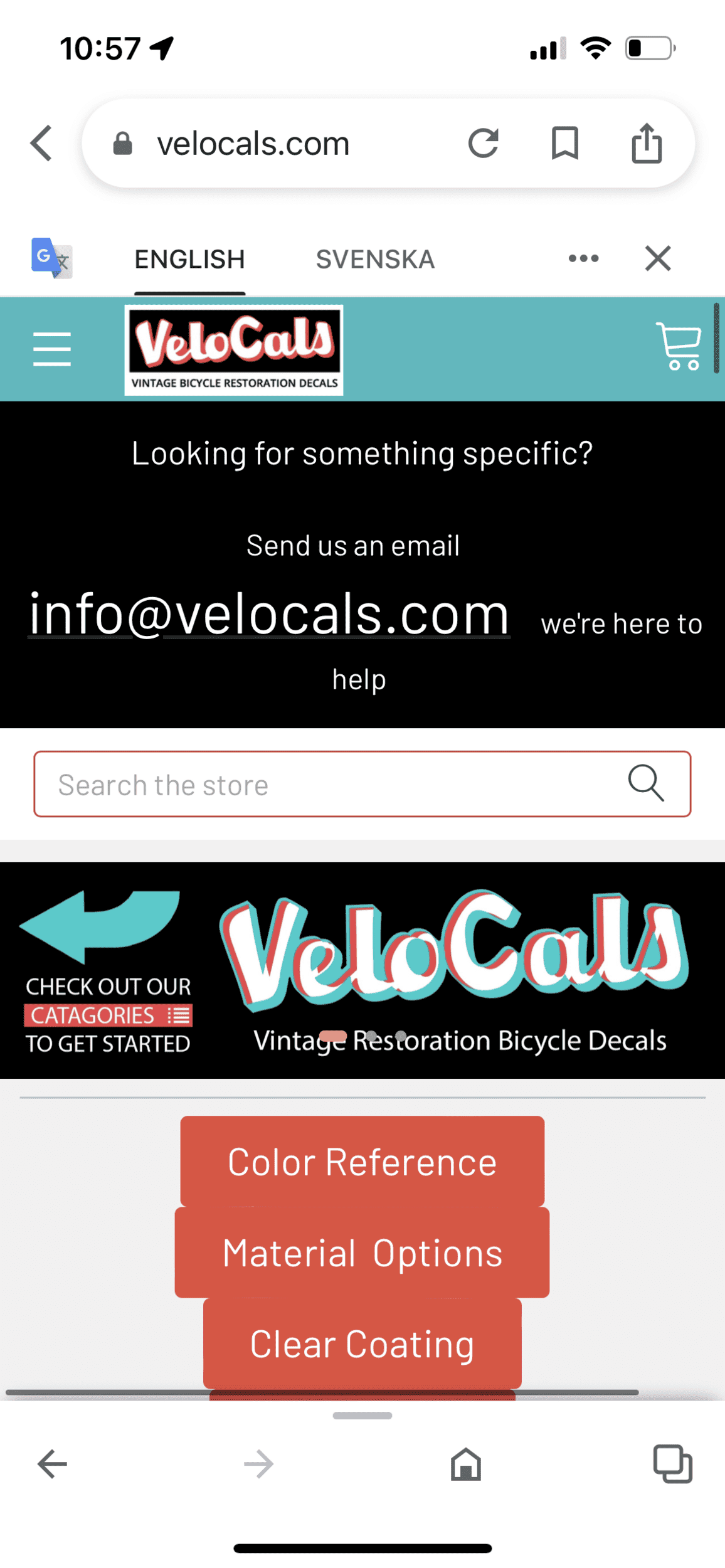Open the share sheet
The image size is (725, 1568).
coord(647,143)
